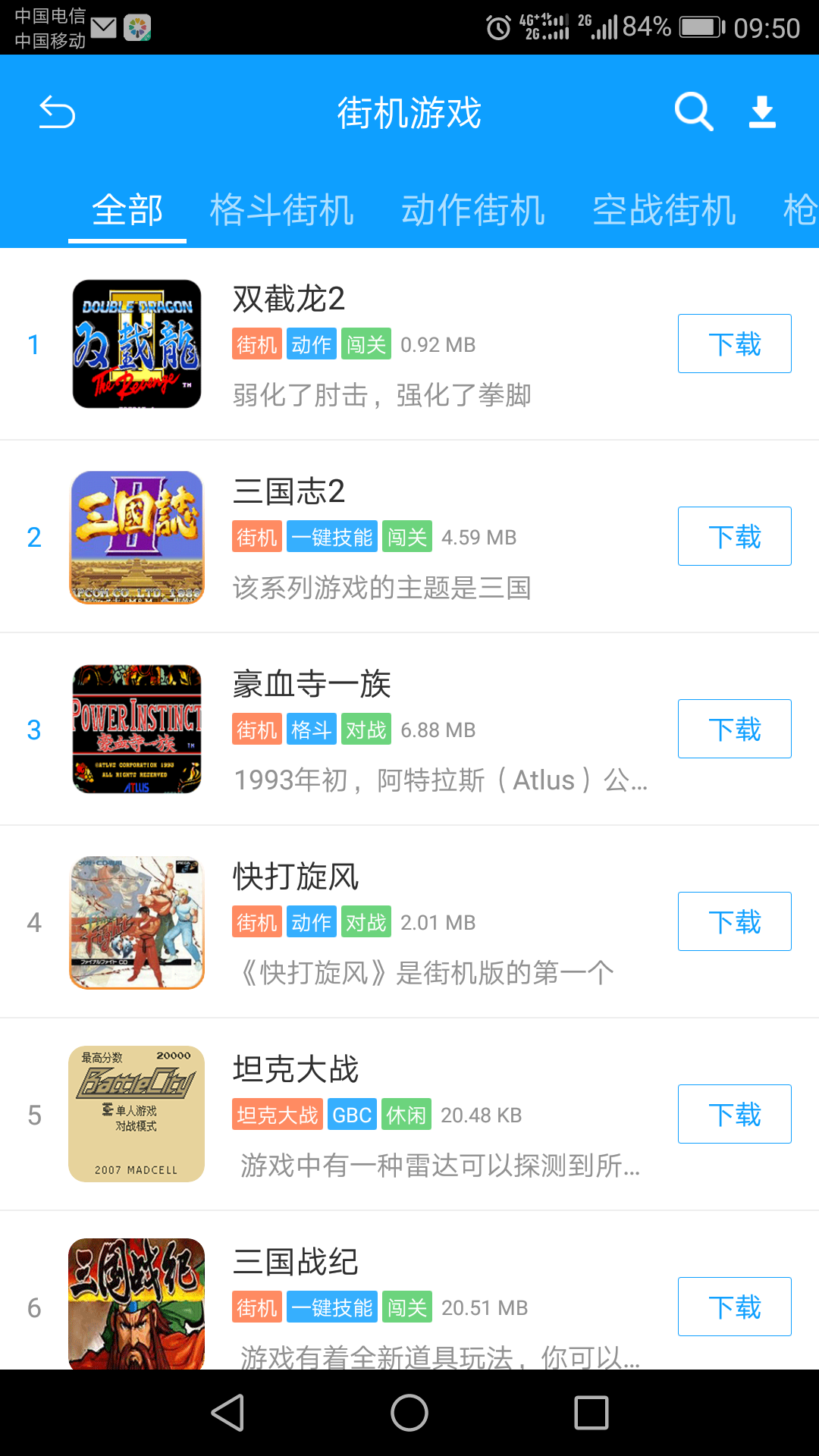819x1456 pixels.
Task: Download 坦克大战 game
Action: 733,1114
